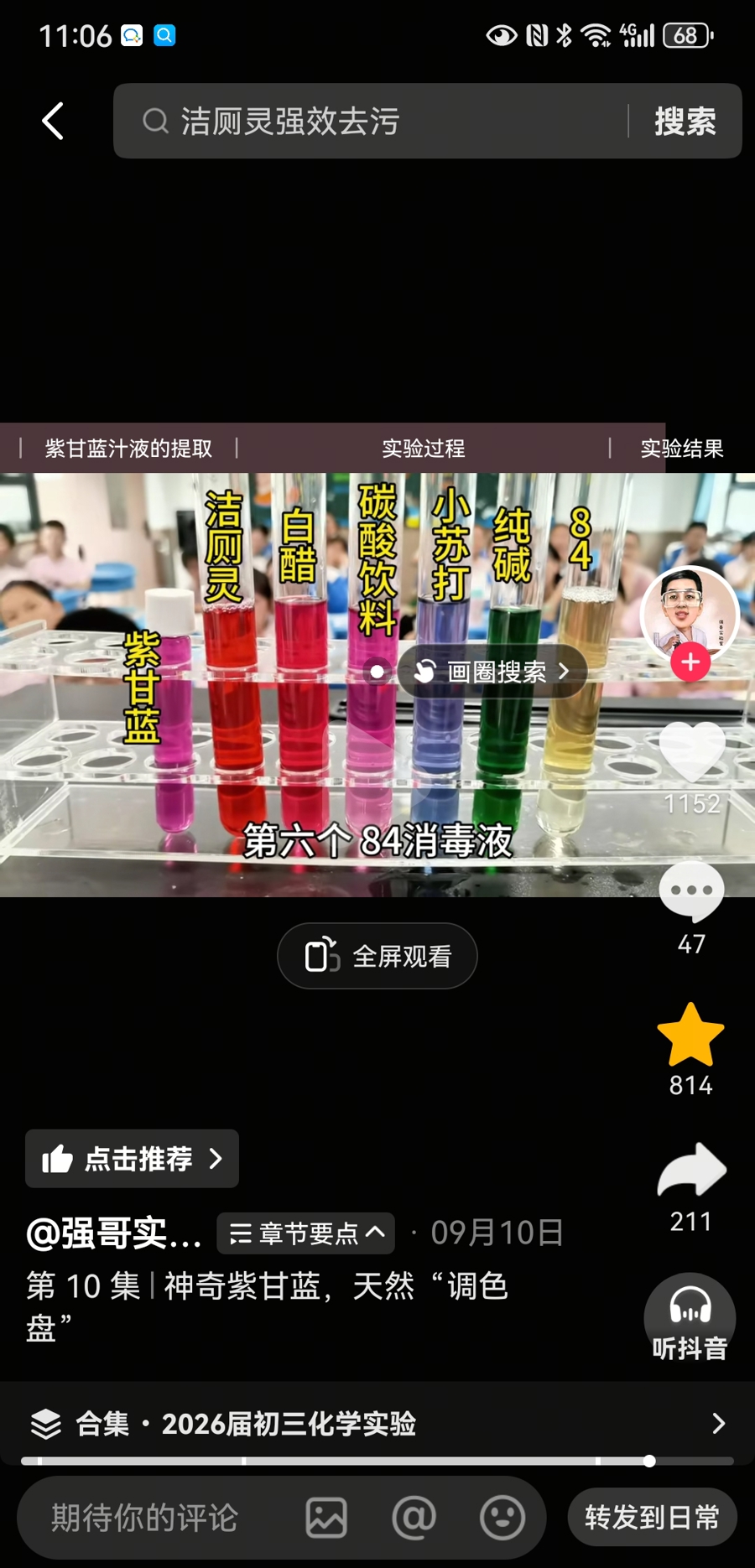Tap 转发到日常 to repost

pyautogui.click(x=652, y=1518)
